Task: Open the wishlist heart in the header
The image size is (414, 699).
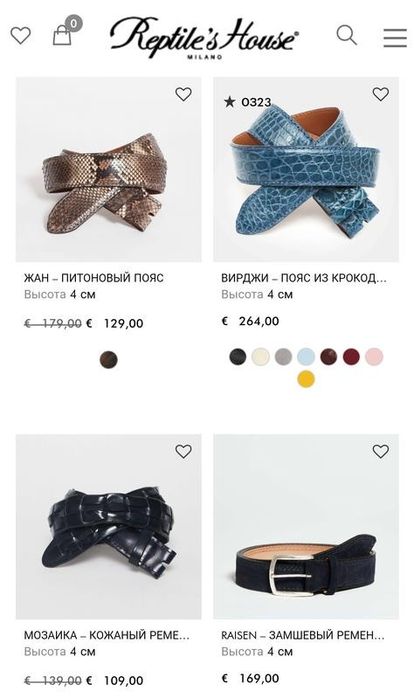Action: tap(20, 36)
